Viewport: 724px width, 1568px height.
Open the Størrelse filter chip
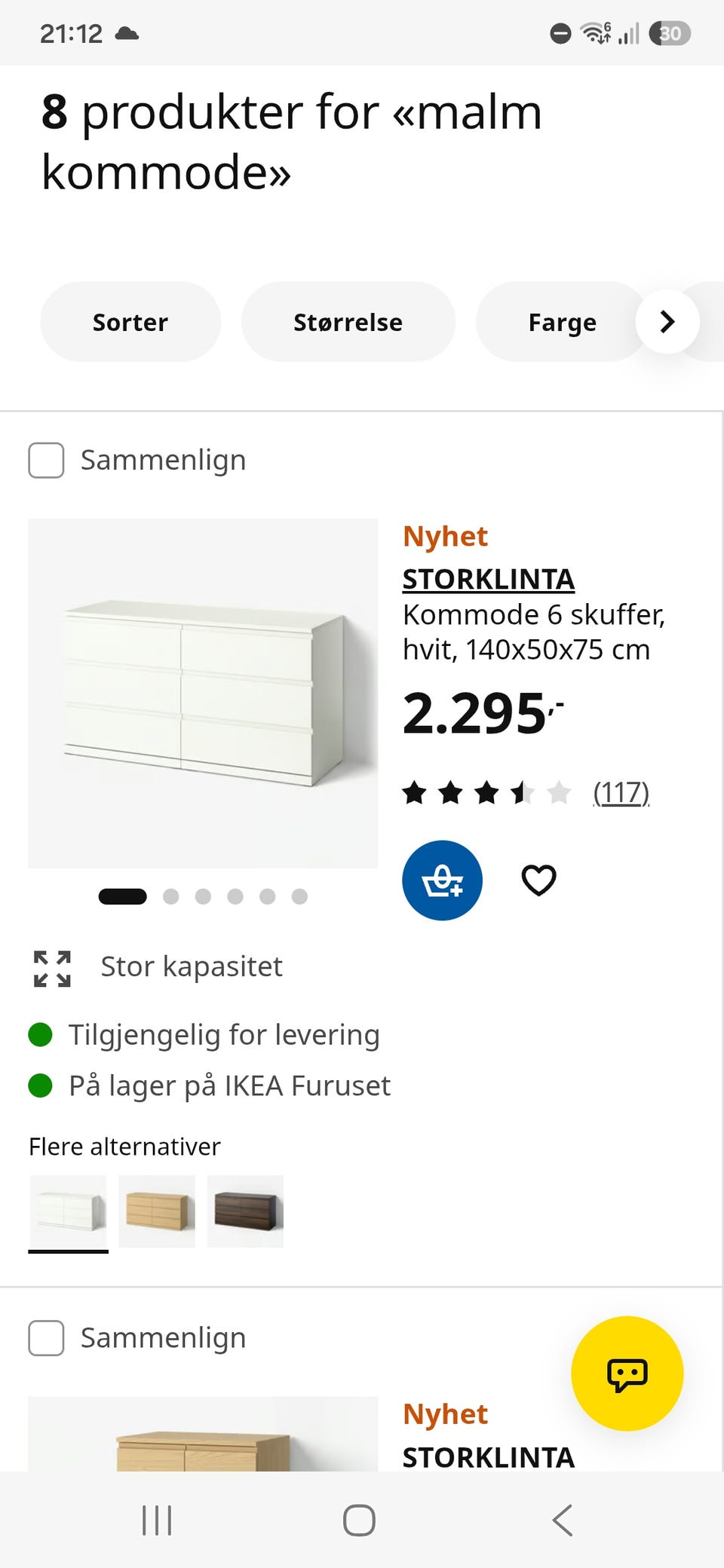click(348, 322)
